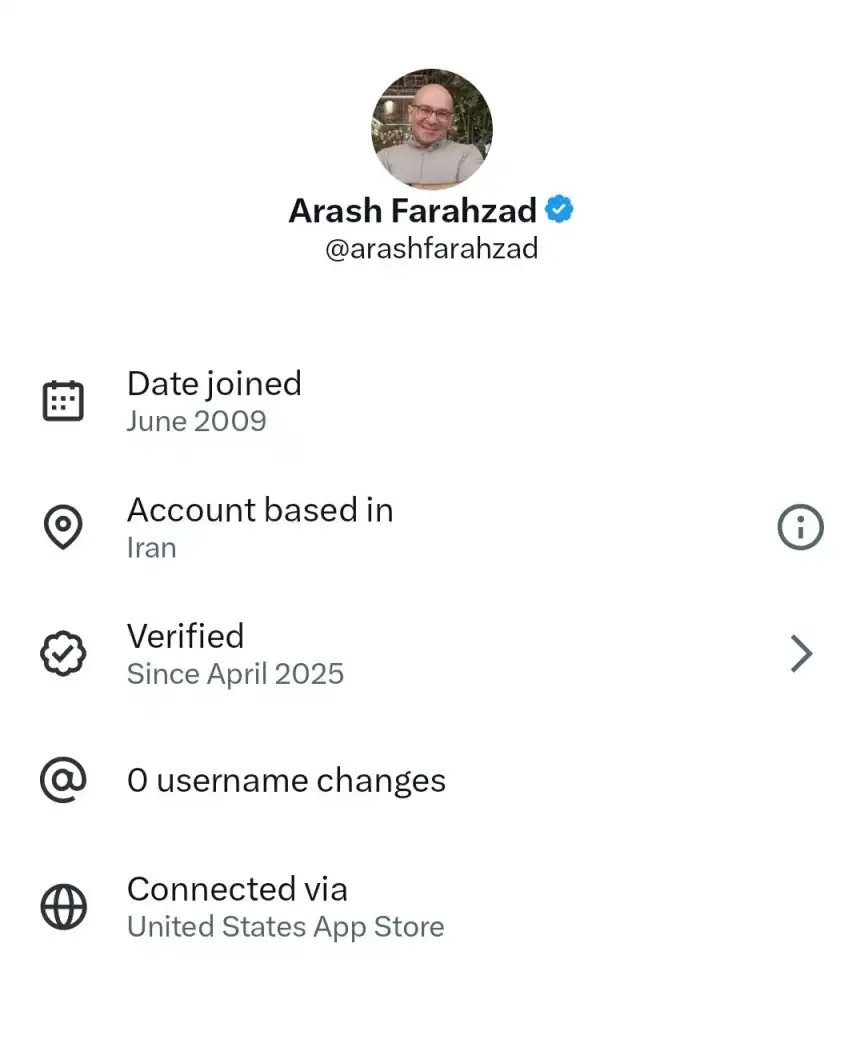Click the verified seal next to Since April 2025

tap(63, 653)
